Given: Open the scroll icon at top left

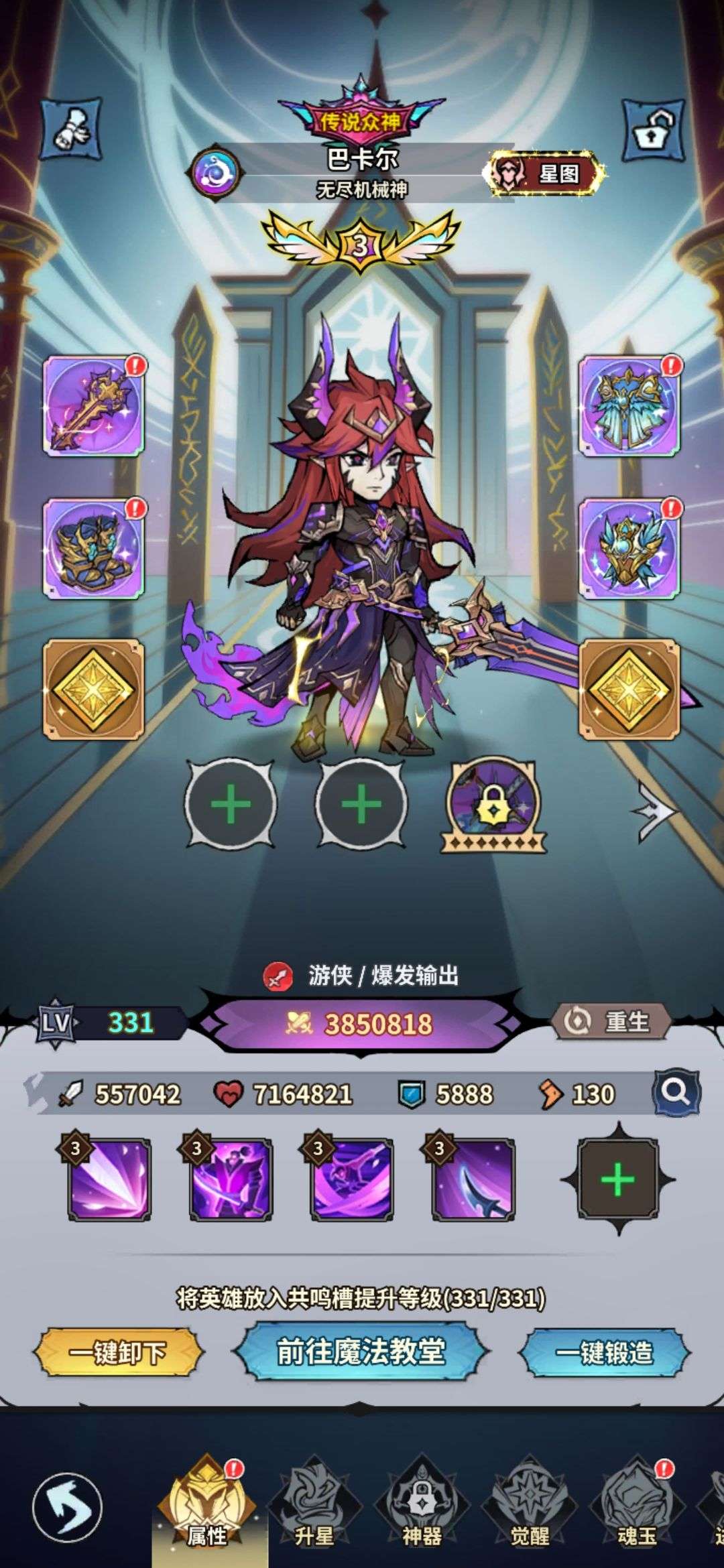Looking at the screenshot, I should point(72,129).
